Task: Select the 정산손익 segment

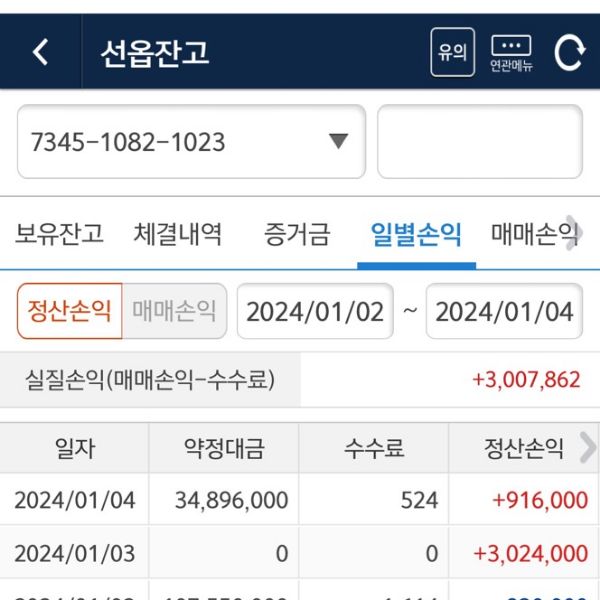Action: click(69, 311)
